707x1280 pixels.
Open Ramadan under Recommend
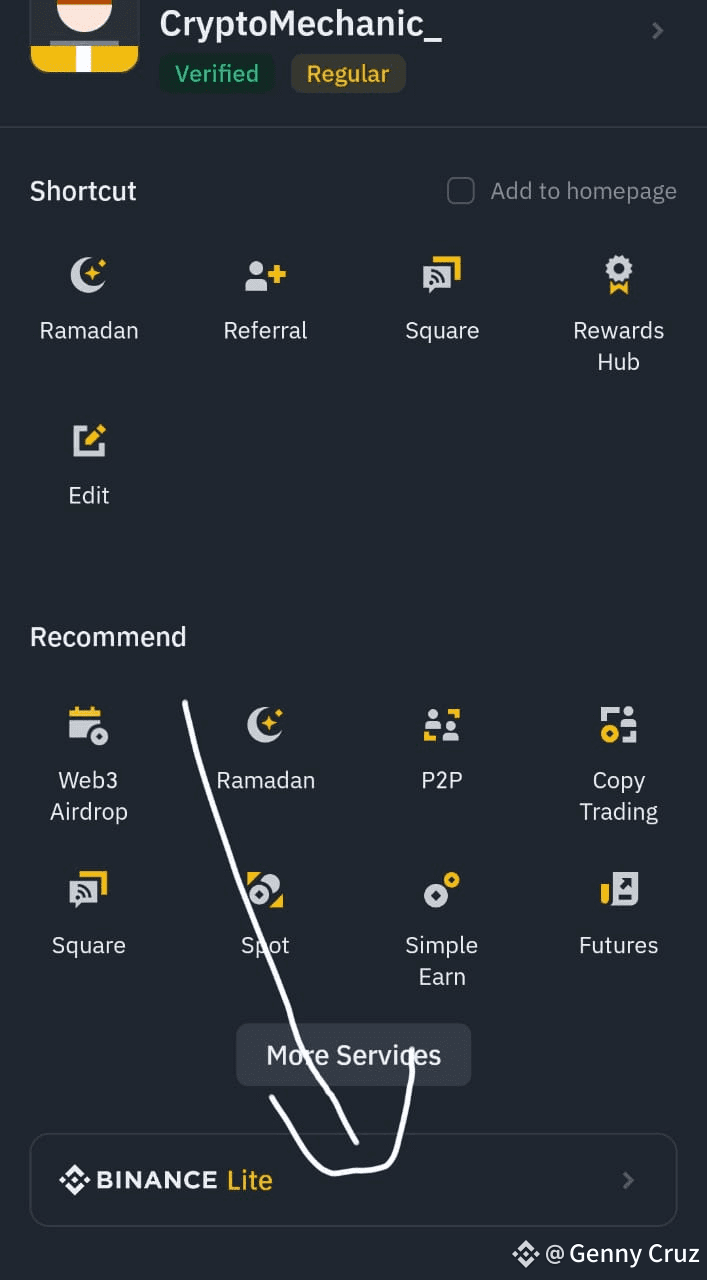tap(265, 749)
